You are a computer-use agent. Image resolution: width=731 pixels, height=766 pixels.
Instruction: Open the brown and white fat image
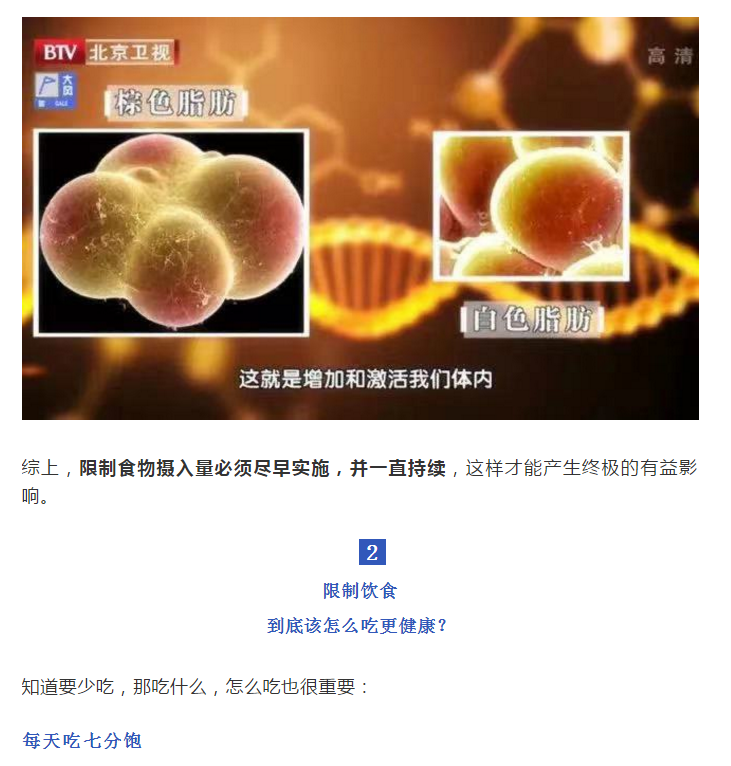pos(360,218)
